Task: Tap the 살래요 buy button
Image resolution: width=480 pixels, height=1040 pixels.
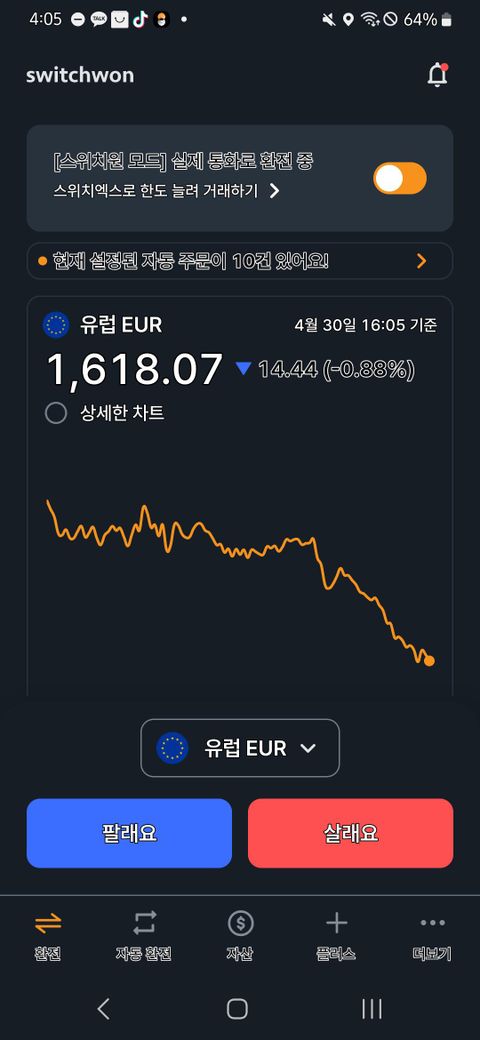Action: click(351, 833)
